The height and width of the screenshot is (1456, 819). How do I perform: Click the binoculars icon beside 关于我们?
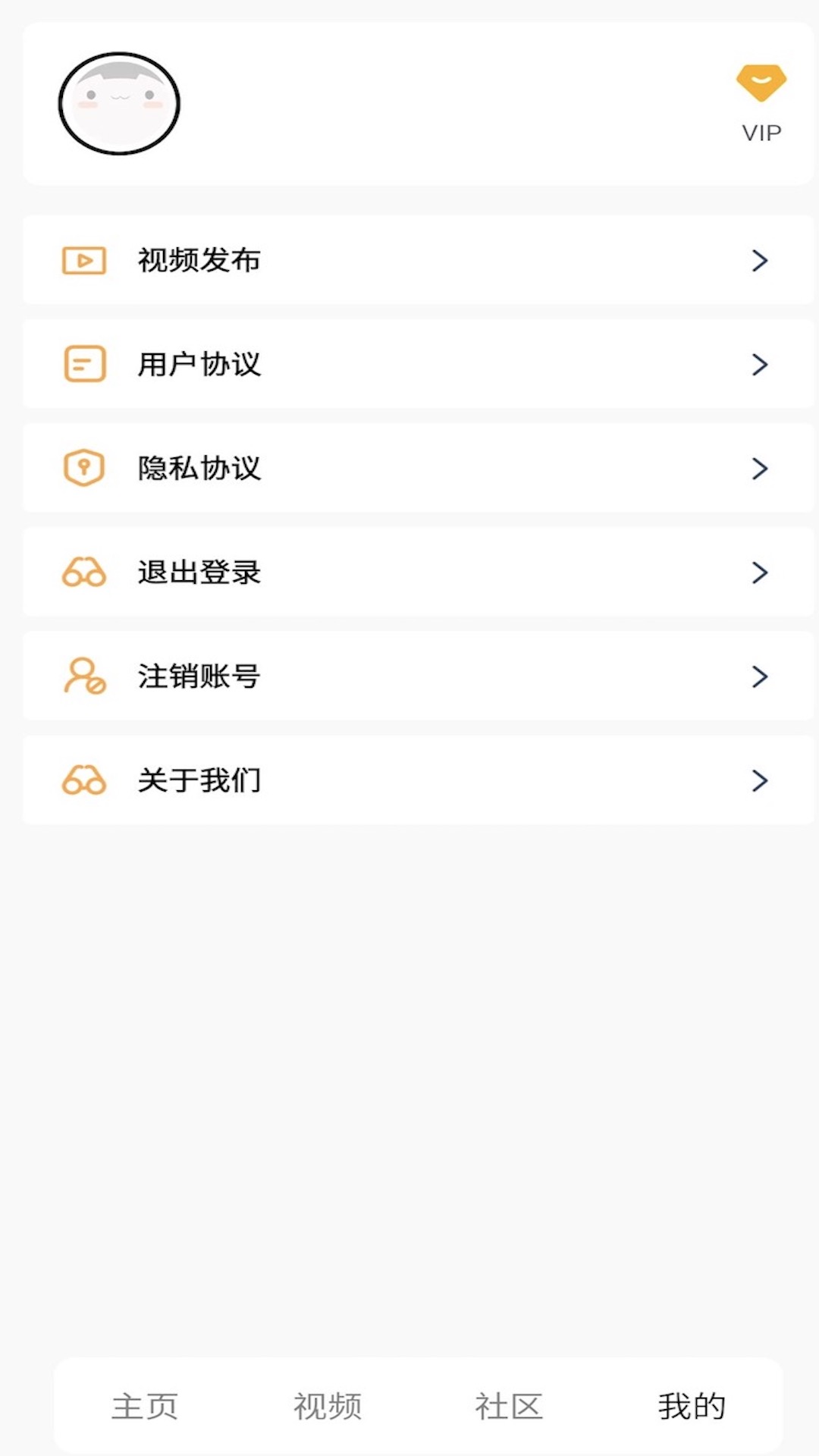[x=85, y=780]
